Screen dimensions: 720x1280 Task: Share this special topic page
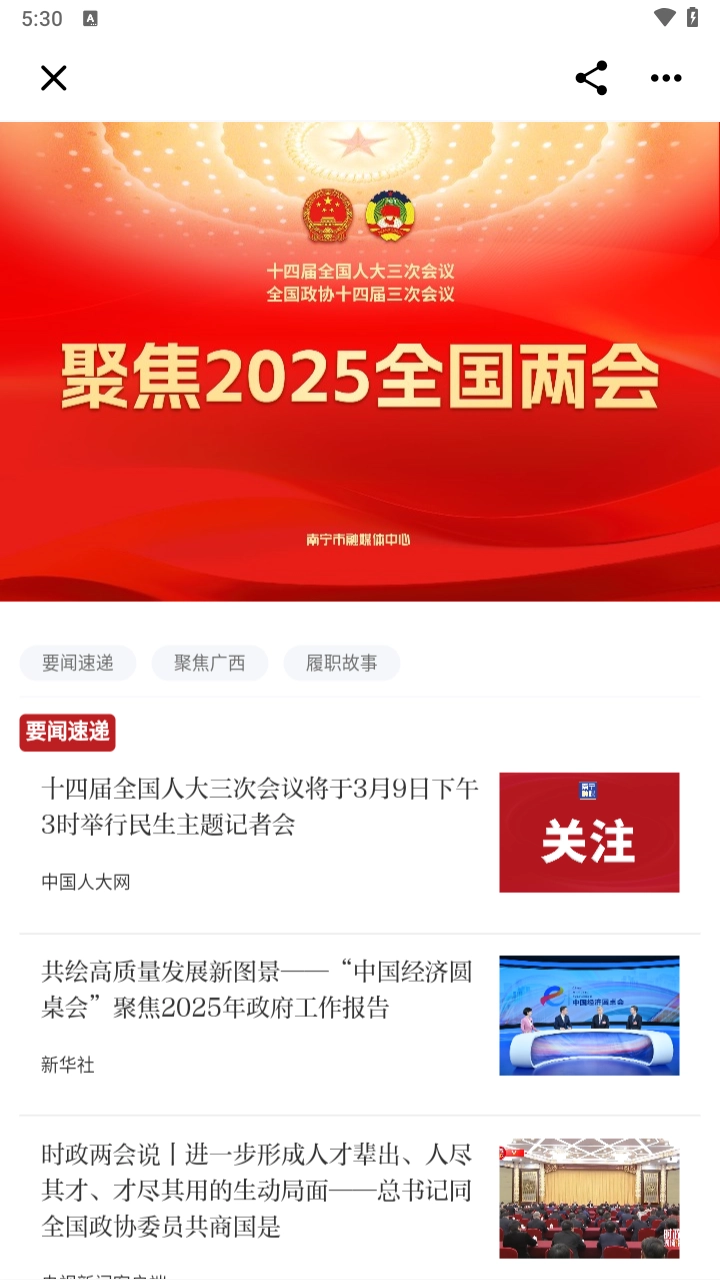pyautogui.click(x=591, y=78)
